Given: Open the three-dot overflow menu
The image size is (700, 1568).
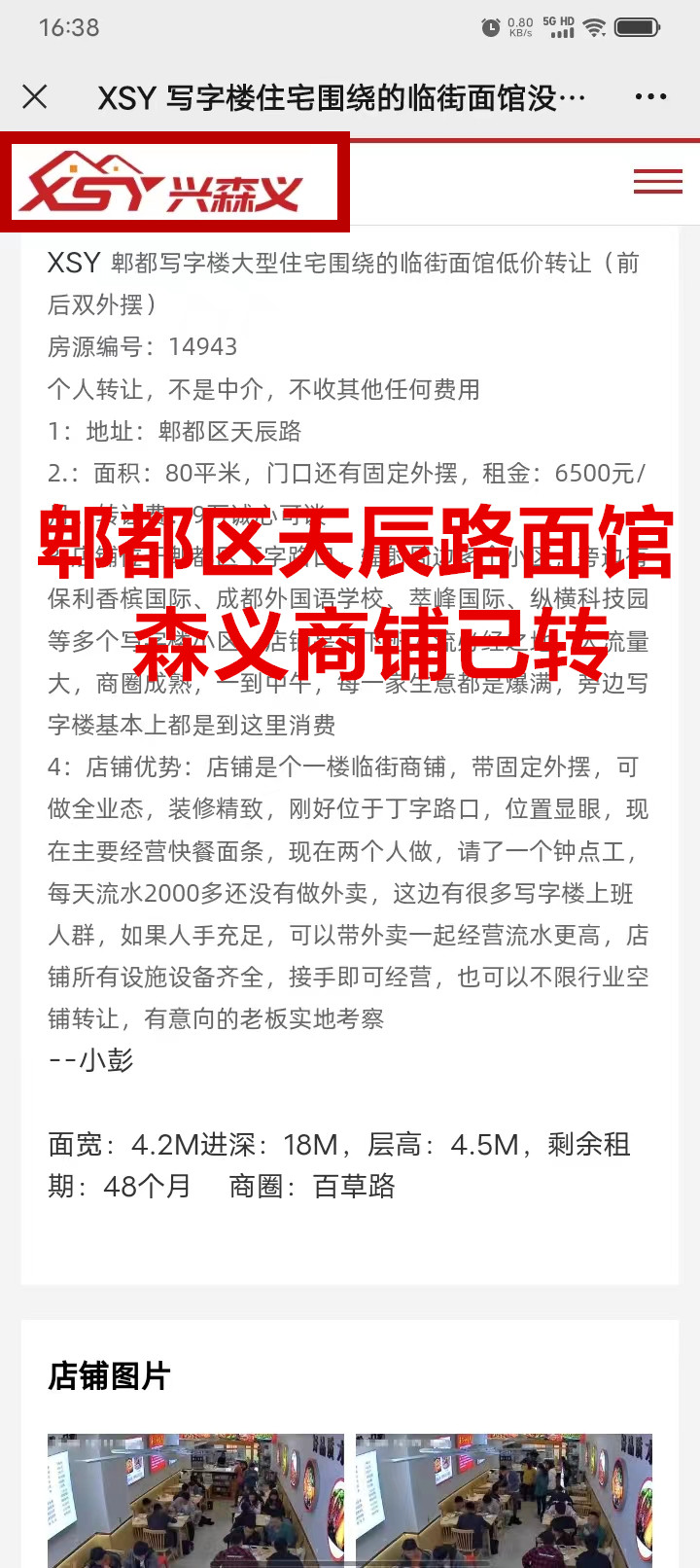Looking at the screenshot, I should pyautogui.click(x=650, y=96).
